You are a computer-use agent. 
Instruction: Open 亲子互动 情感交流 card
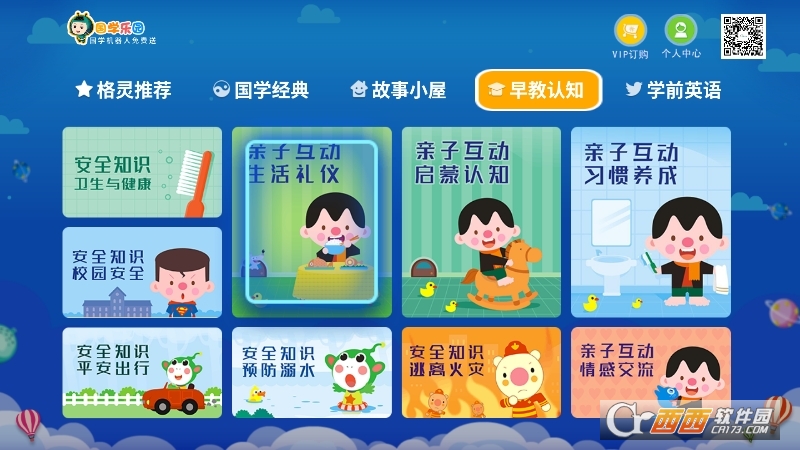click(651, 372)
